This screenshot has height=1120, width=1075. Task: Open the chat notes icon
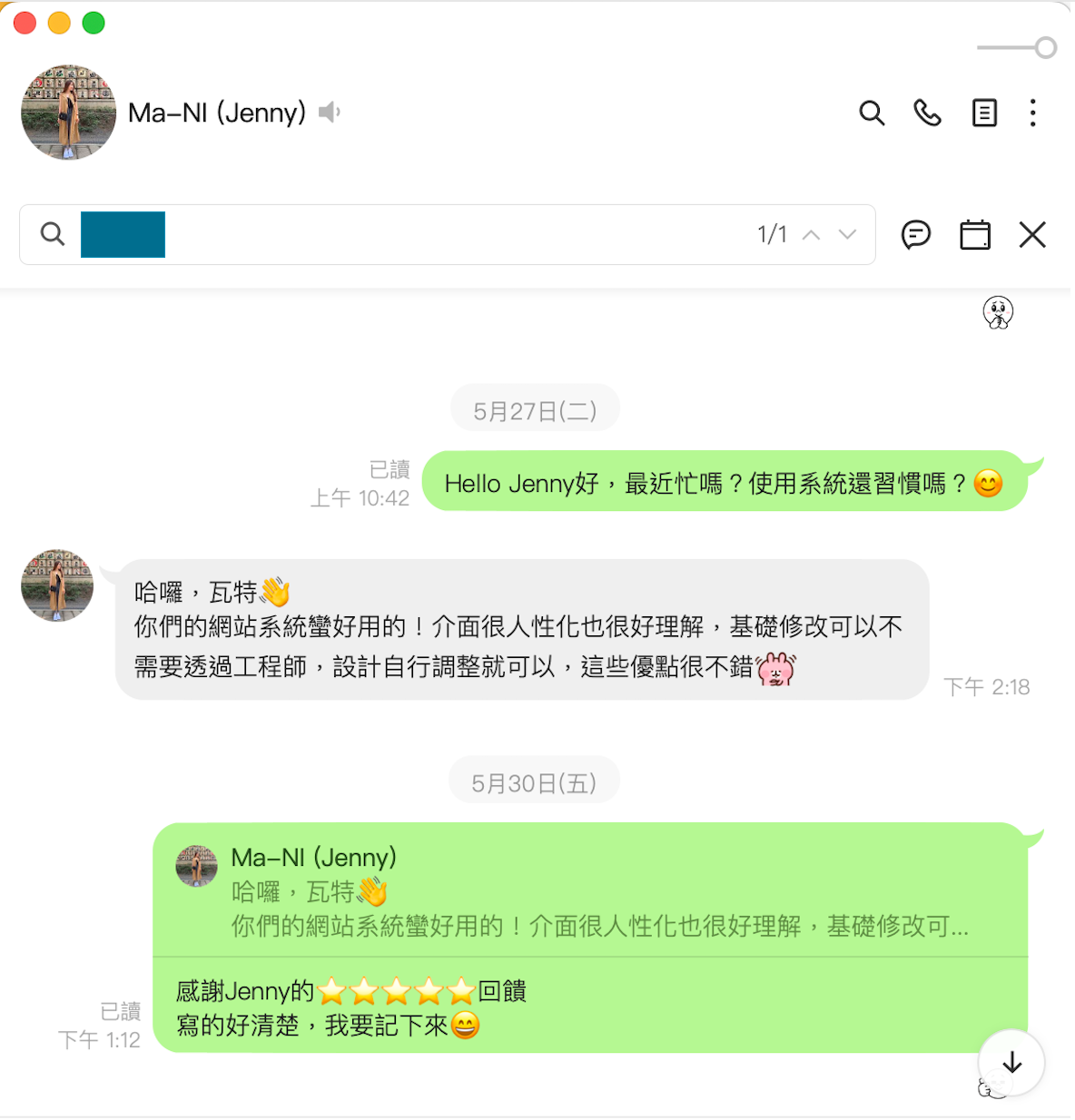984,113
